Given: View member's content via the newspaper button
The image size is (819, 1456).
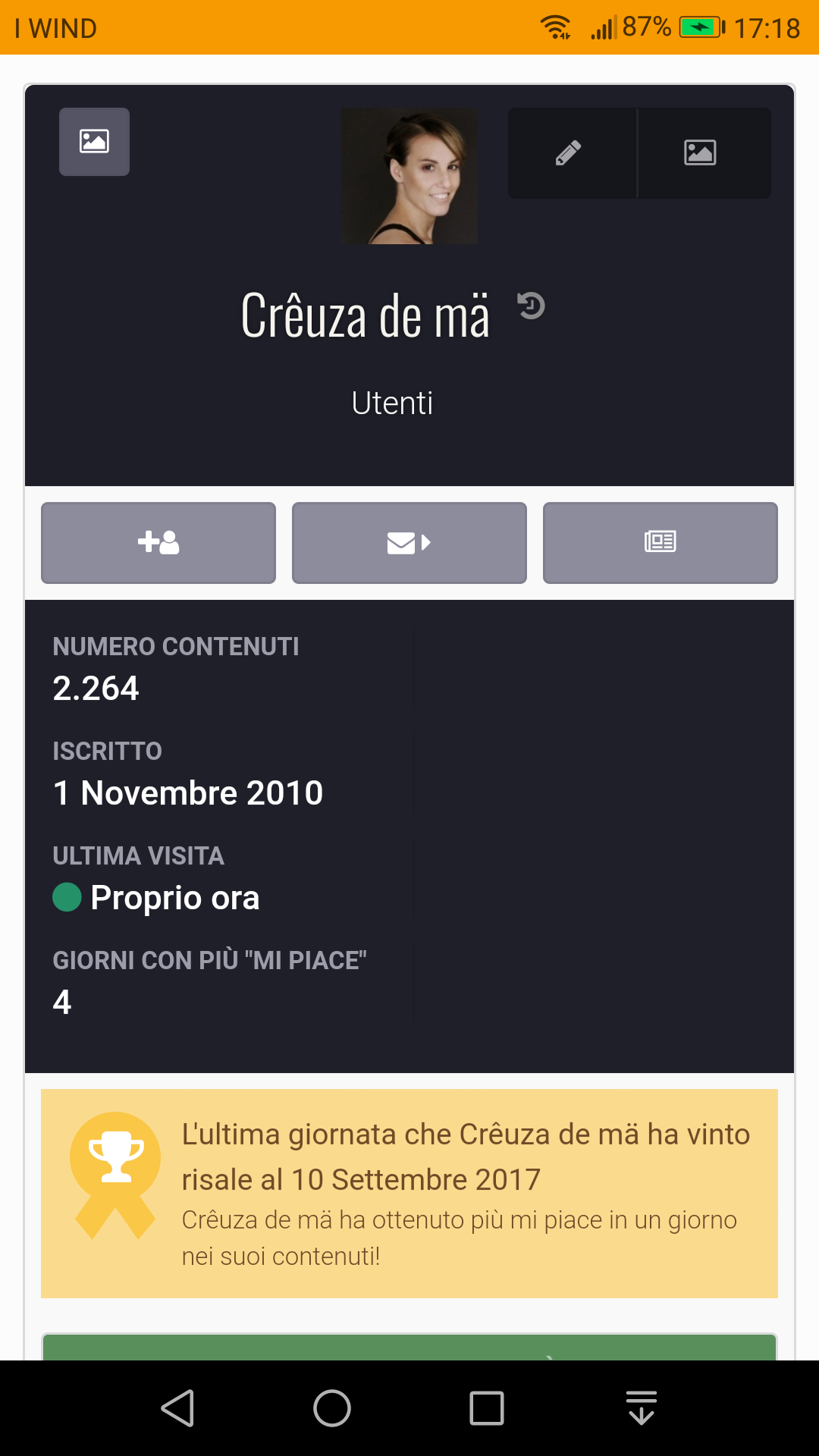Looking at the screenshot, I should coord(661,543).
